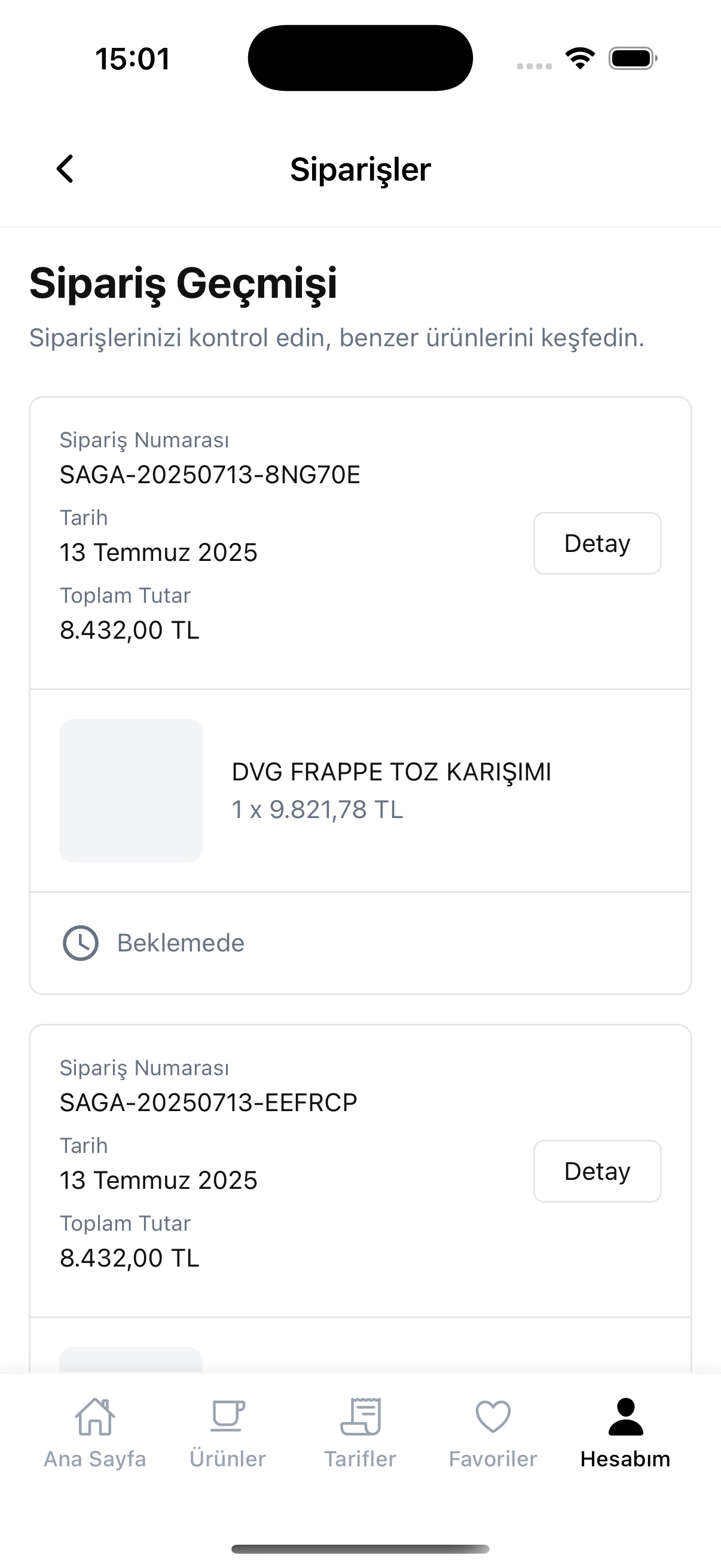
Task: Open DVG FRAPPE TOZ KARIŞIMI product thumbnail
Action: click(132, 791)
